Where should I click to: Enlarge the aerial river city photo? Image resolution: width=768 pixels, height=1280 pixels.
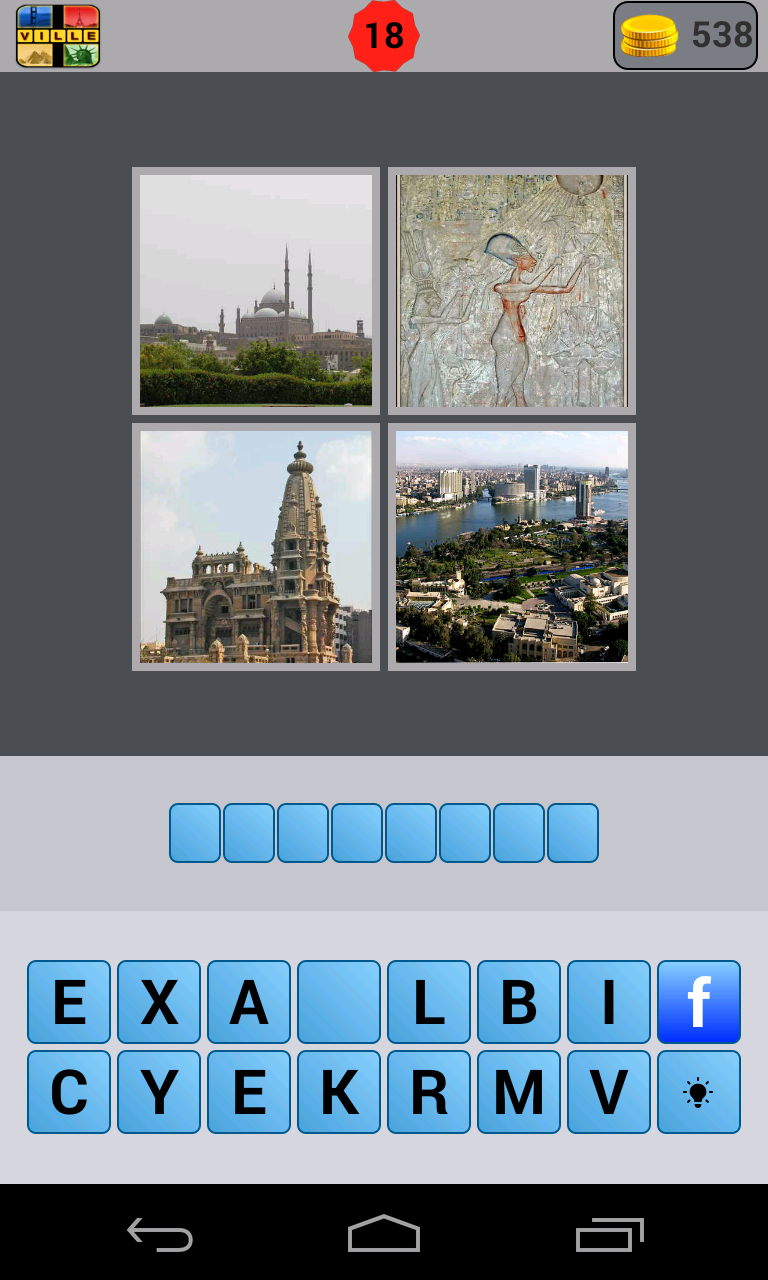pos(512,547)
